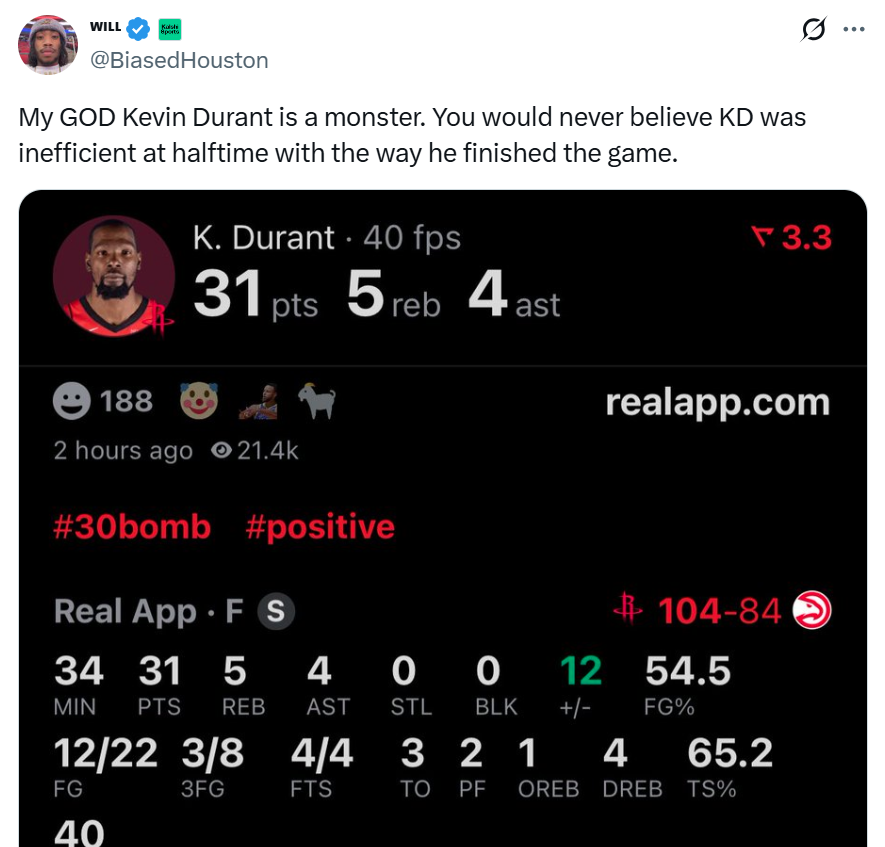Open the post's more options menu
Image resolution: width=885 pixels, height=847 pixels.
click(x=853, y=29)
